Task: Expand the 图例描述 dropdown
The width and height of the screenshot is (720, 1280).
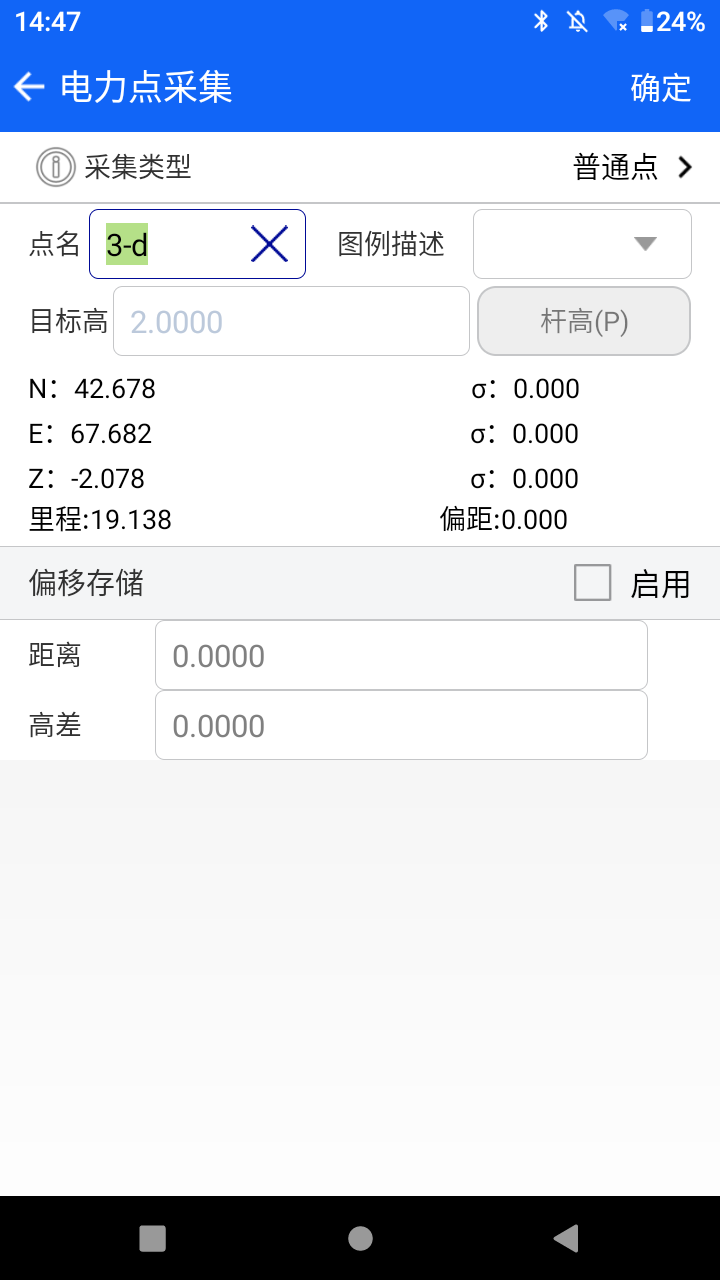Action: [582, 244]
